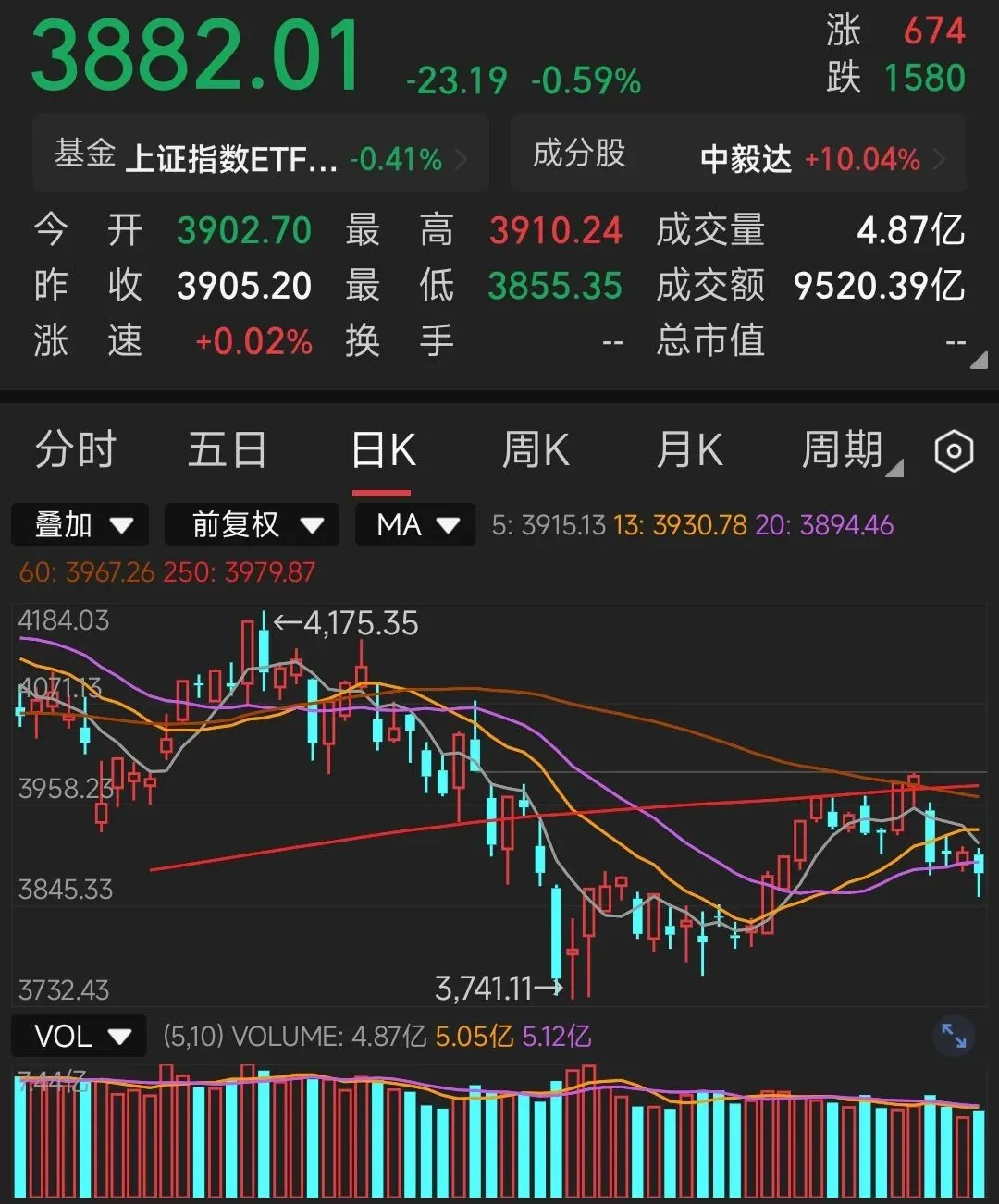999x1204 pixels.
Task: Open chart settings hexagon icon
Action: [x=954, y=451]
